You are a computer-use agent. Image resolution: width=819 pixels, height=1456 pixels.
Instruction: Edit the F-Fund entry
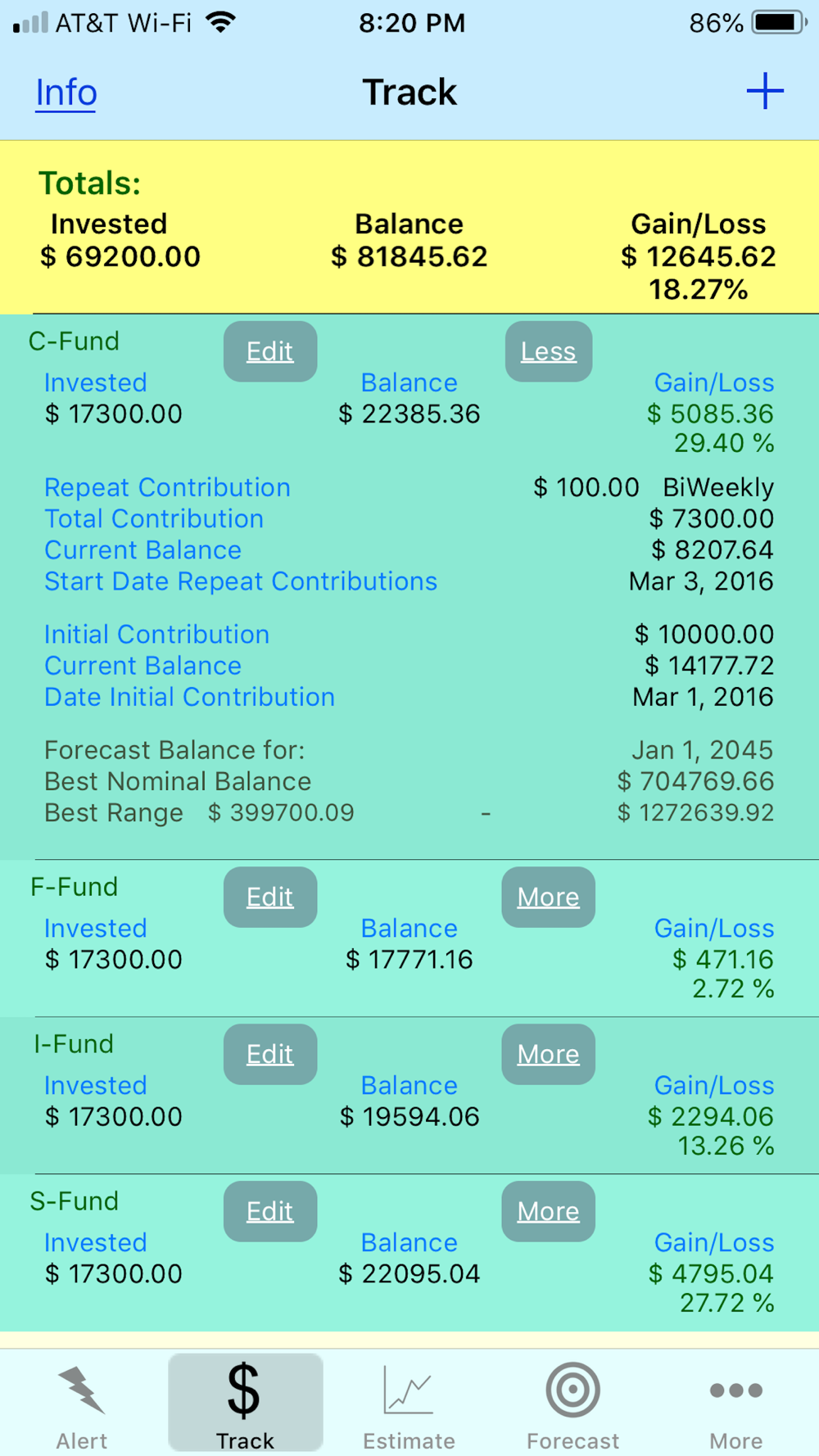pyautogui.click(x=270, y=897)
